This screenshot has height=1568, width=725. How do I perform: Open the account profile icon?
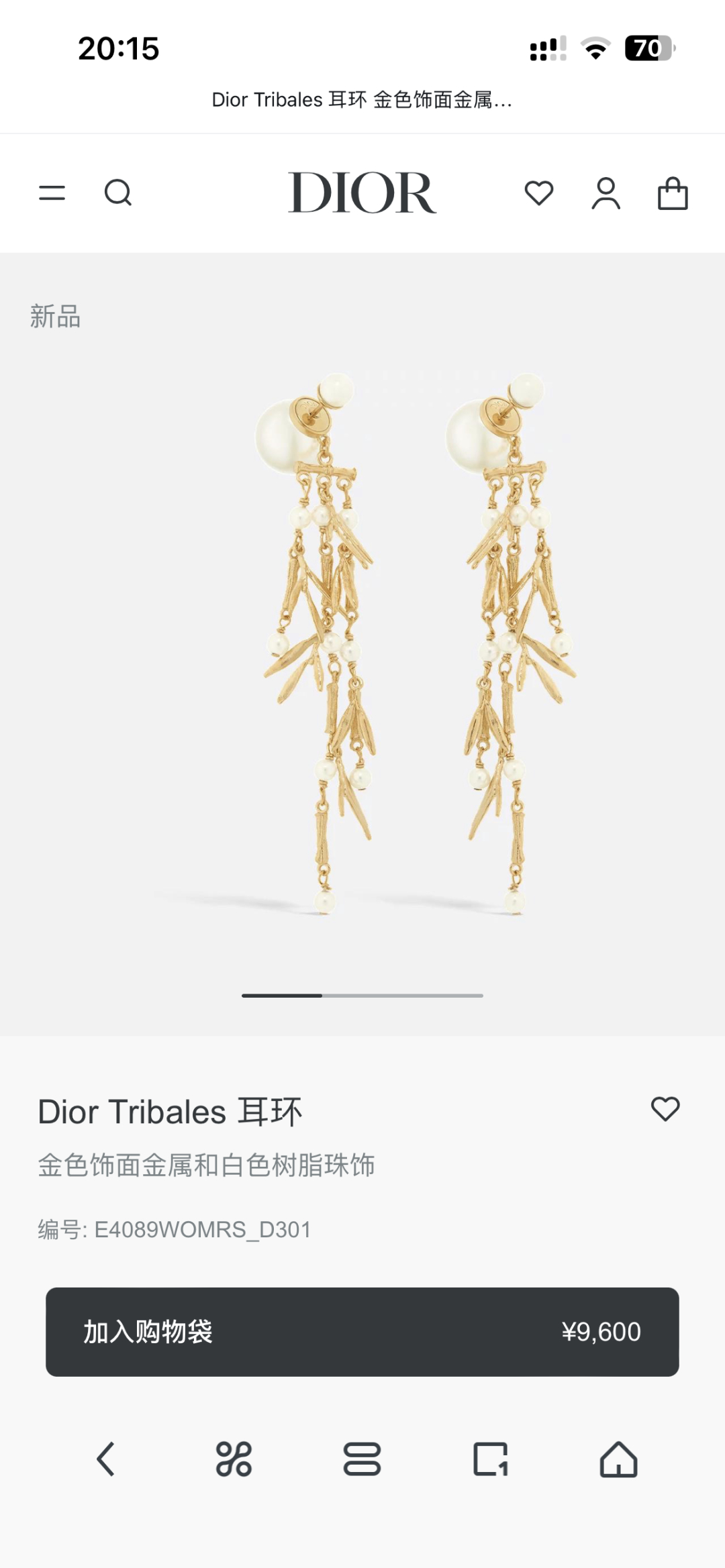pos(606,193)
